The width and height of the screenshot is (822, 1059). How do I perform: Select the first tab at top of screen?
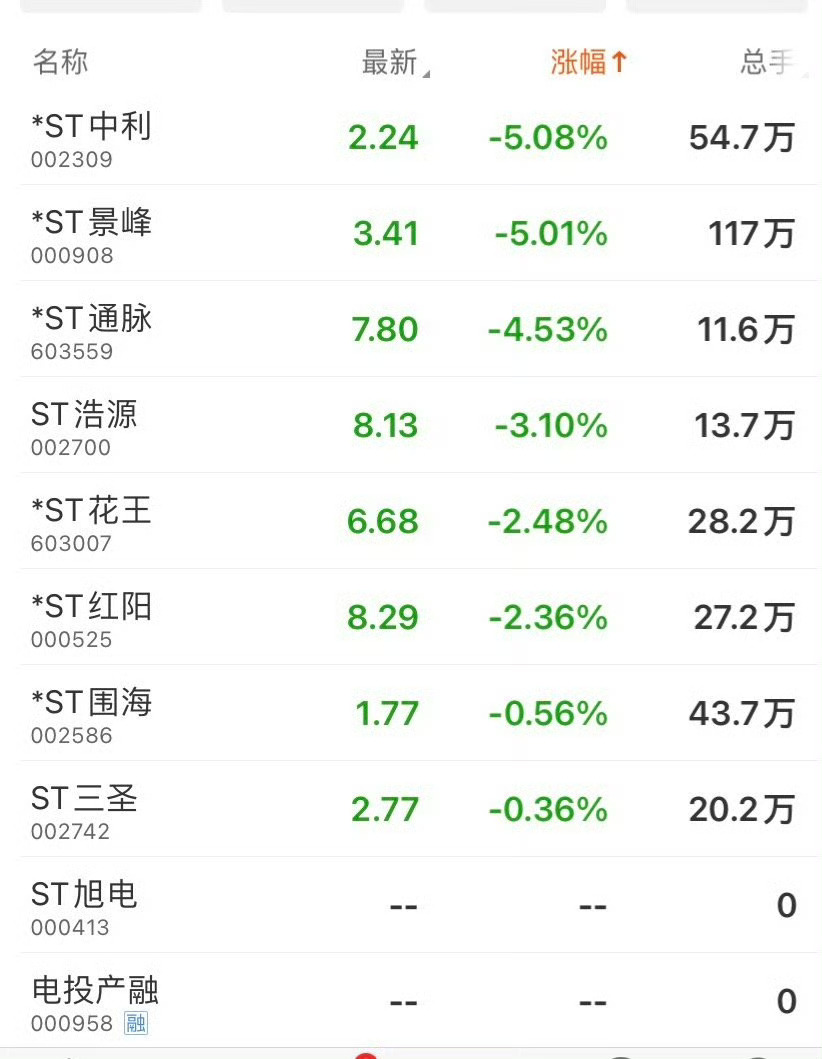pos(110,6)
